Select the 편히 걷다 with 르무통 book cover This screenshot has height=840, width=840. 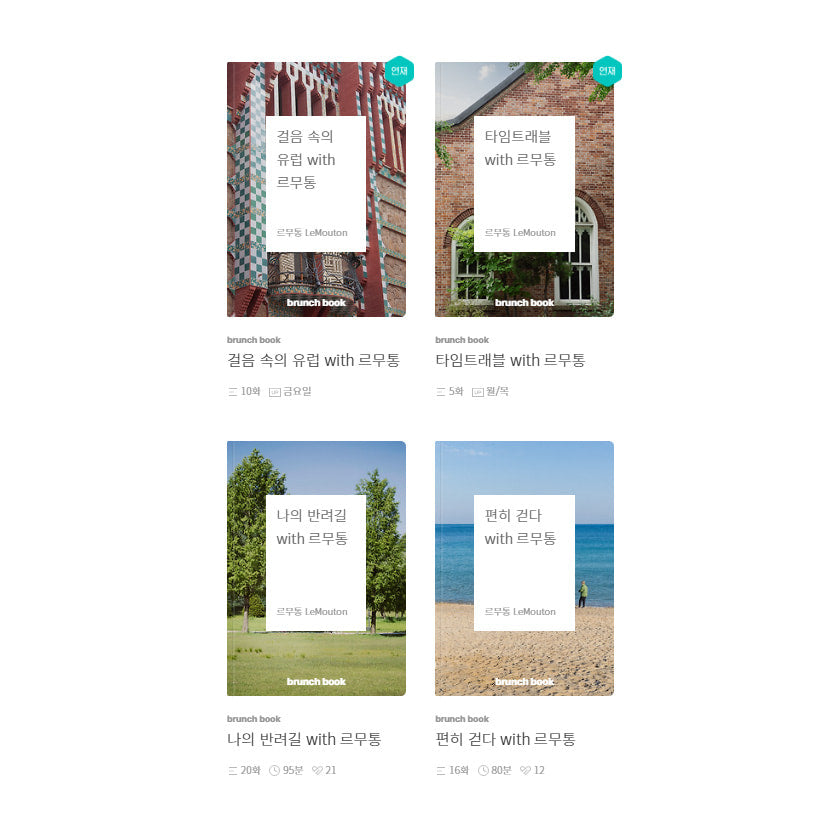[524, 568]
